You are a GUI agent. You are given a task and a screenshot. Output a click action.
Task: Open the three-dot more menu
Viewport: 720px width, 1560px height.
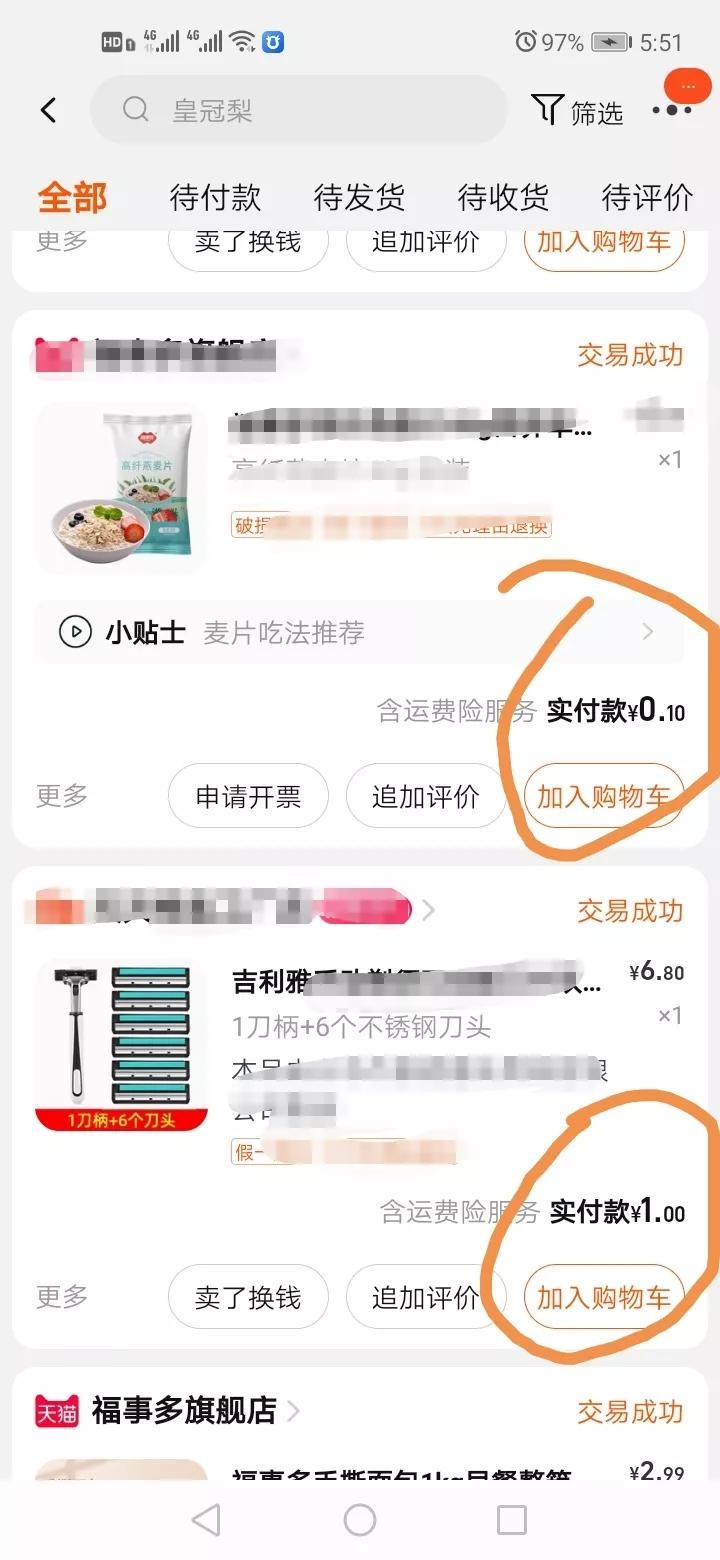click(672, 110)
